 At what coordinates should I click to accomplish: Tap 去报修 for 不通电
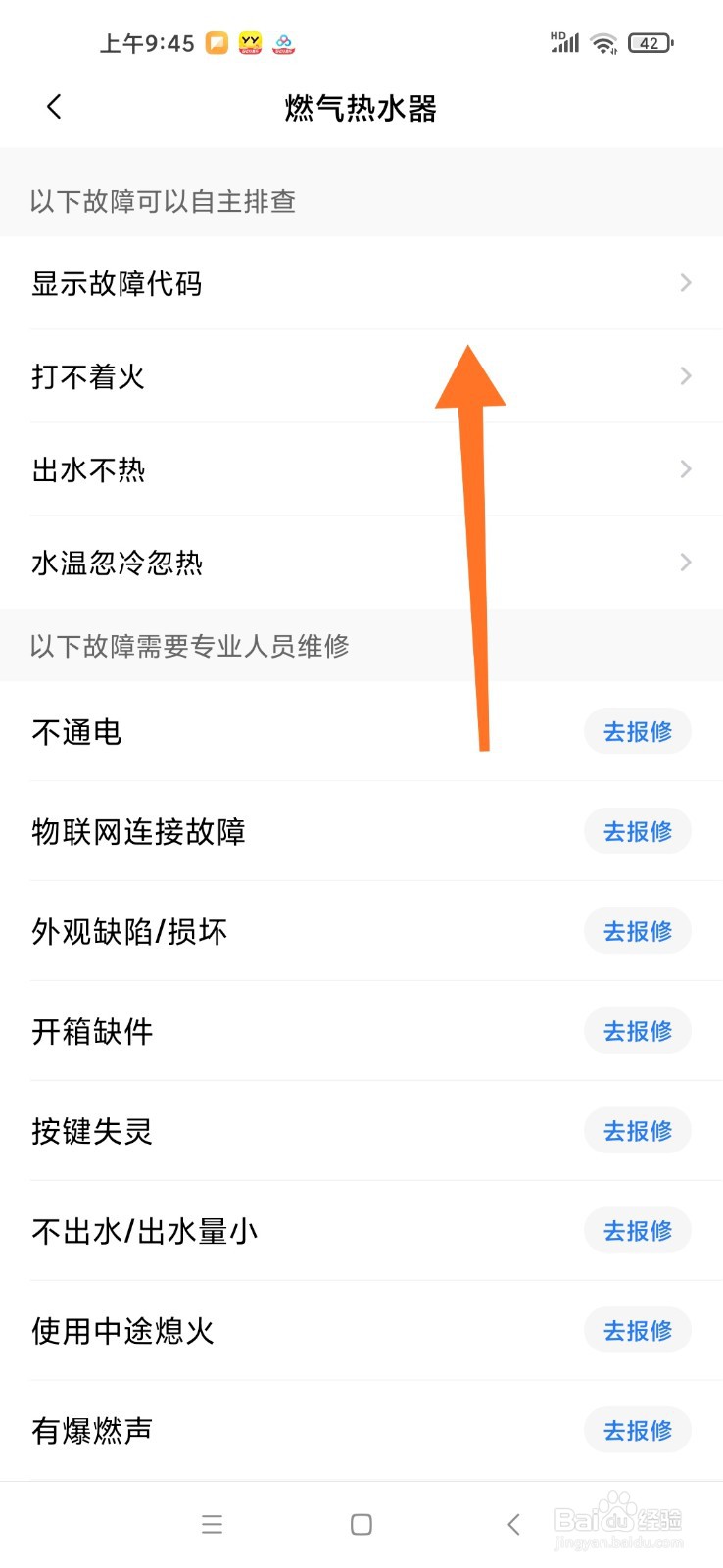pos(637,731)
